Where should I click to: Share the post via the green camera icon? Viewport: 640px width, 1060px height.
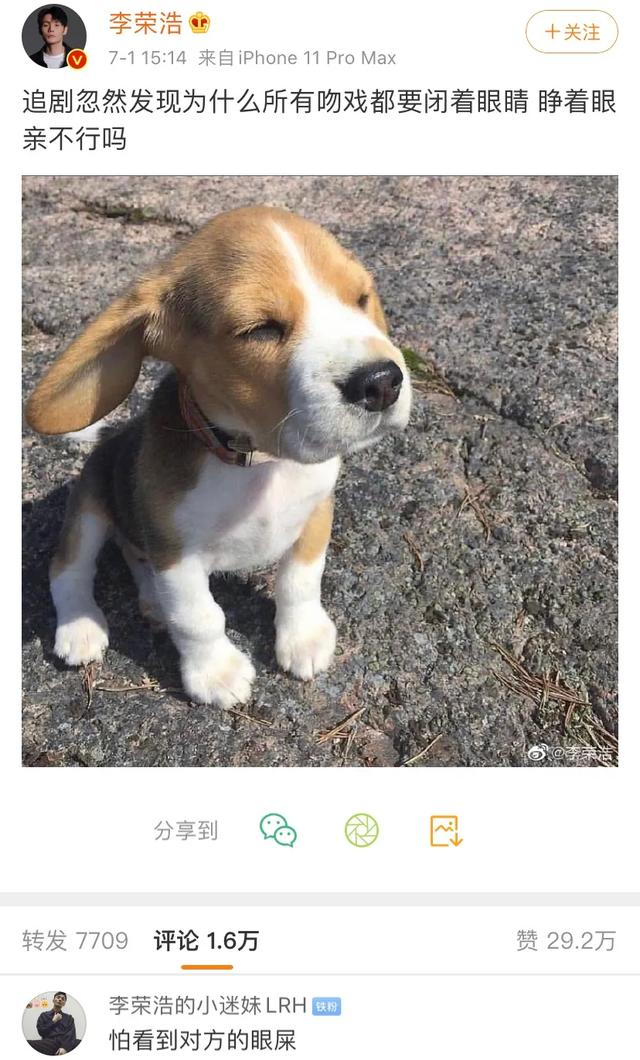tap(361, 830)
